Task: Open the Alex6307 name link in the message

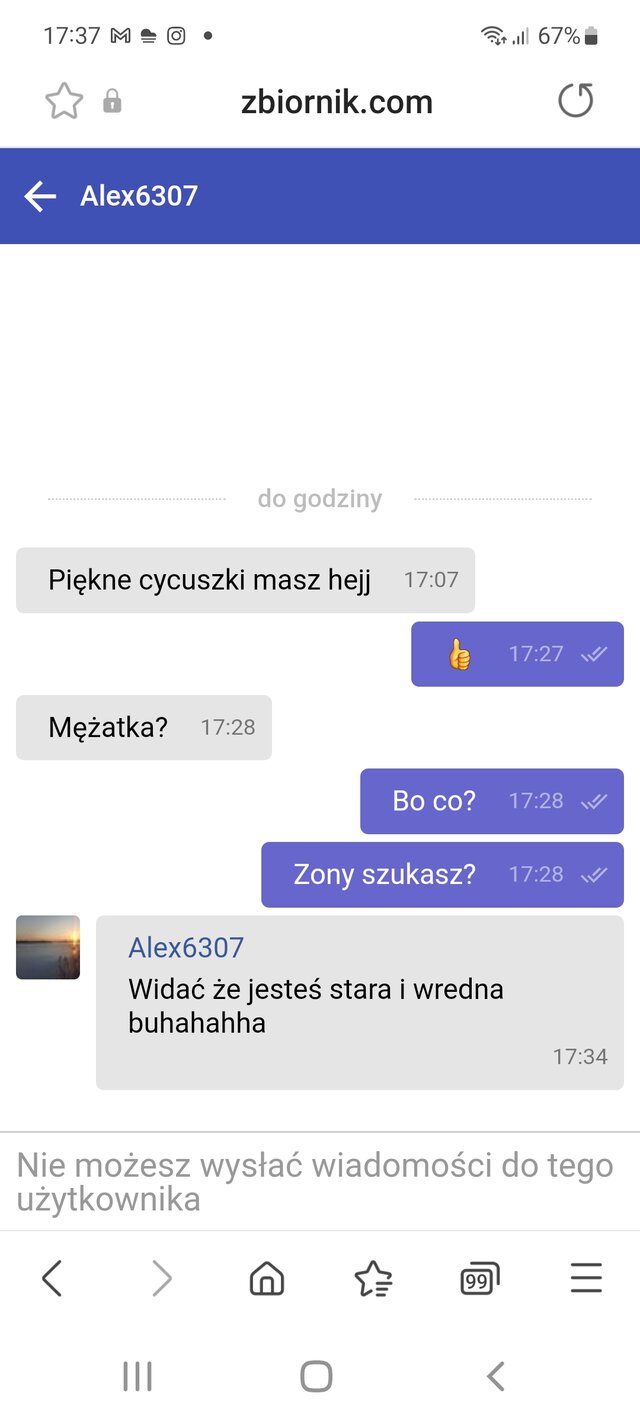Action: (x=186, y=947)
